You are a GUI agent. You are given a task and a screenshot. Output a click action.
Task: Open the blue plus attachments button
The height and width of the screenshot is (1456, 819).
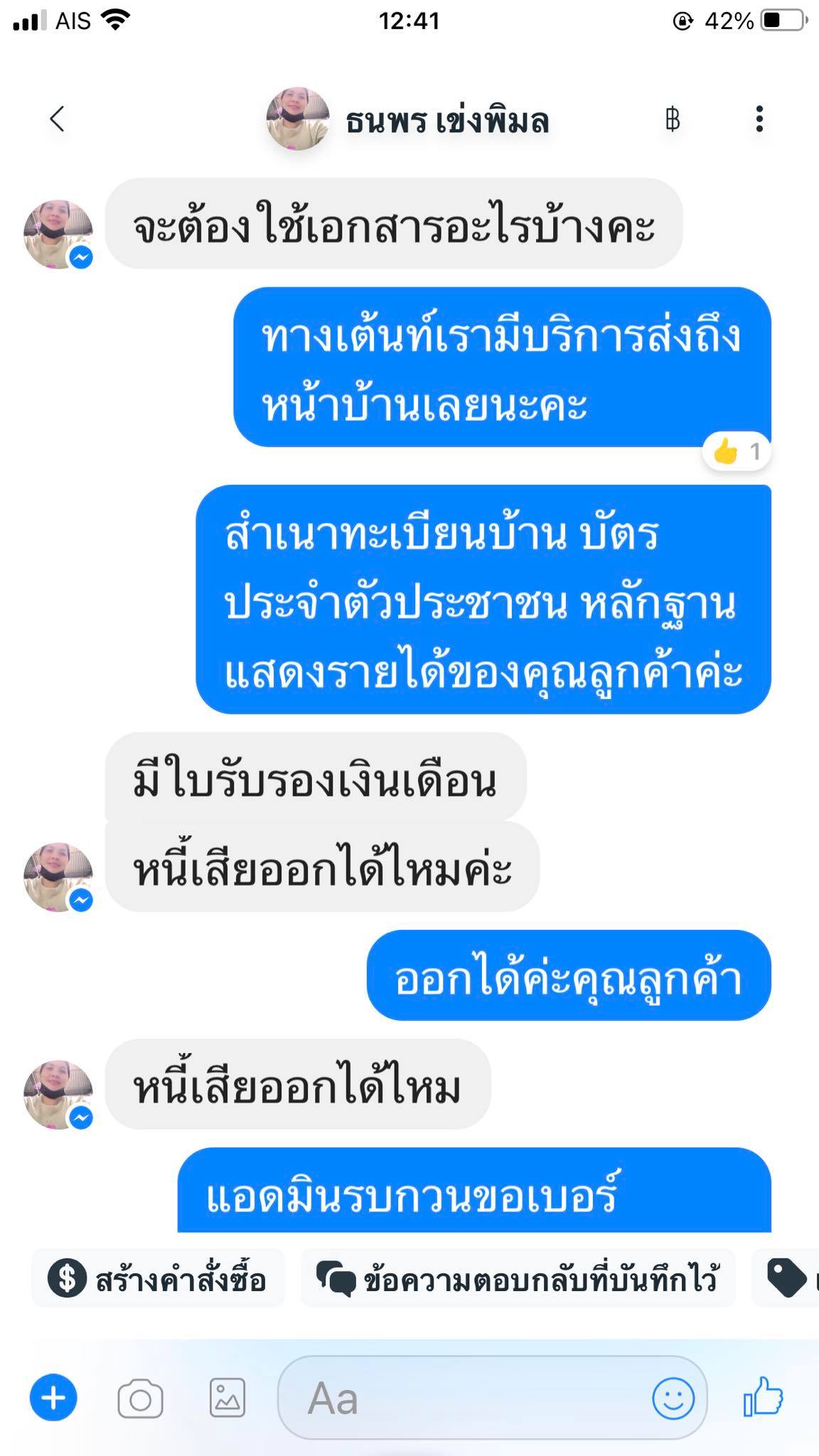tap(53, 1398)
